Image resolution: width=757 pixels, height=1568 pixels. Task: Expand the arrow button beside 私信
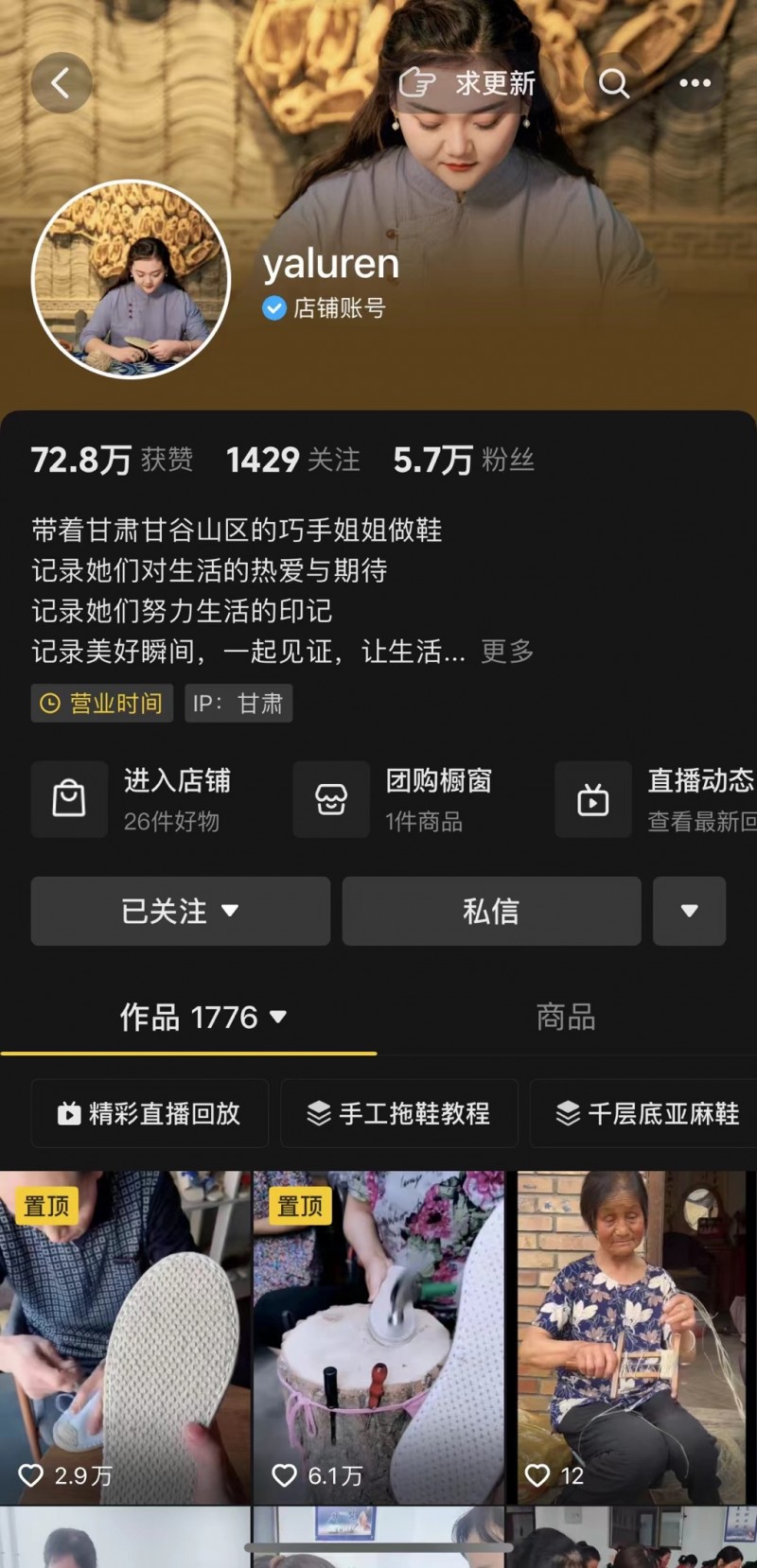click(x=689, y=912)
